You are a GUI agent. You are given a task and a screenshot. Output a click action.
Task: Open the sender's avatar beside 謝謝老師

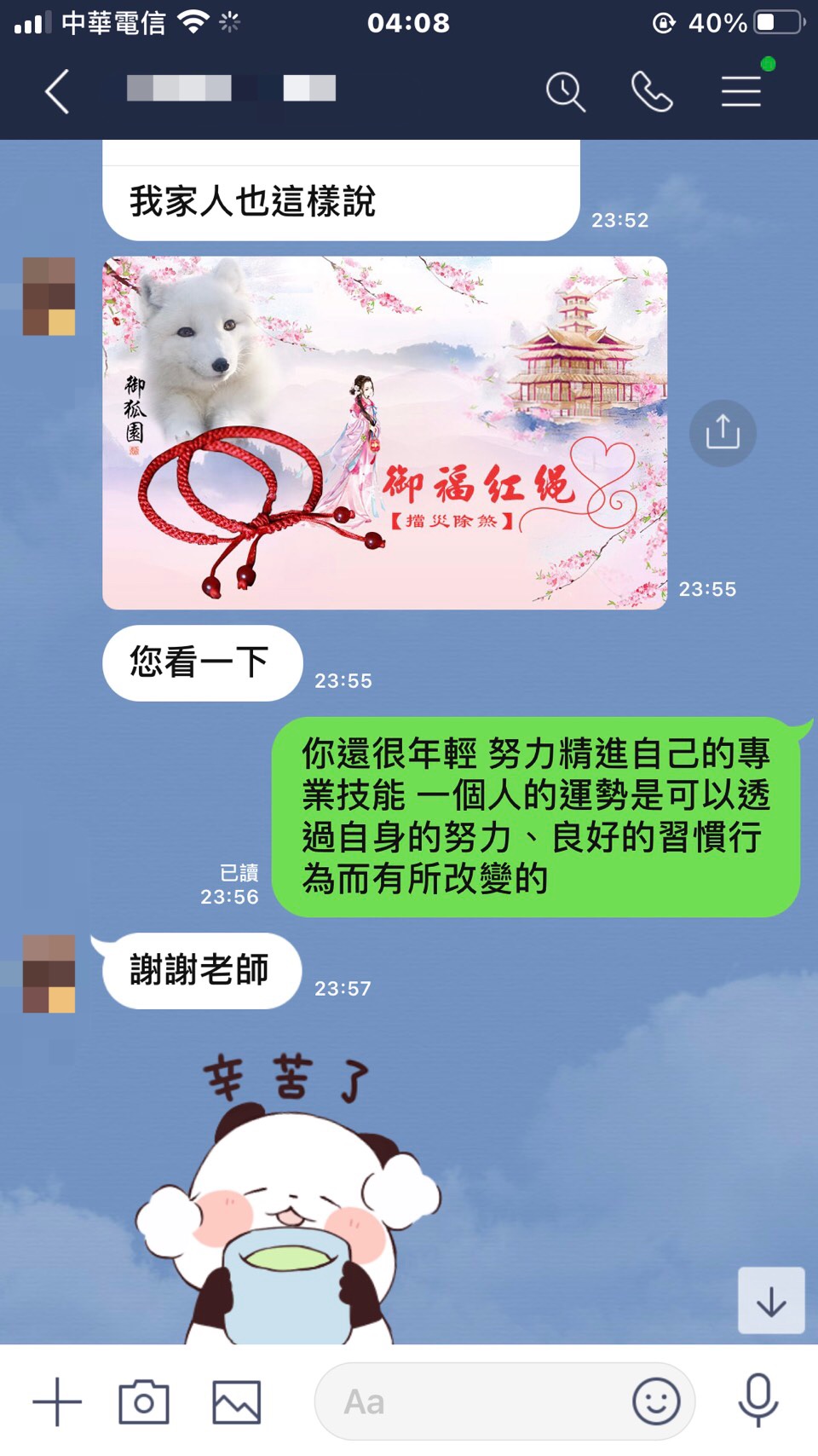(x=49, y=974)
